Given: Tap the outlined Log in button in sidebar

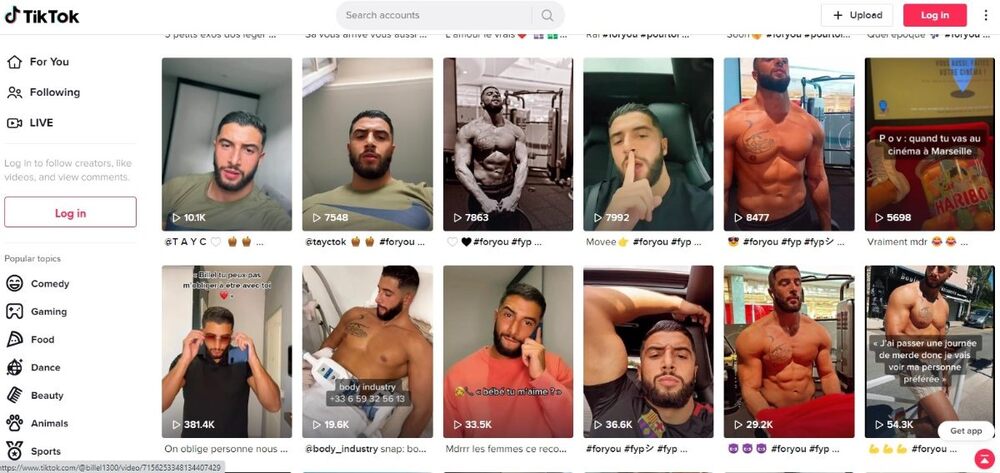Looking at the screenshot, I should (x=70, y=212).
